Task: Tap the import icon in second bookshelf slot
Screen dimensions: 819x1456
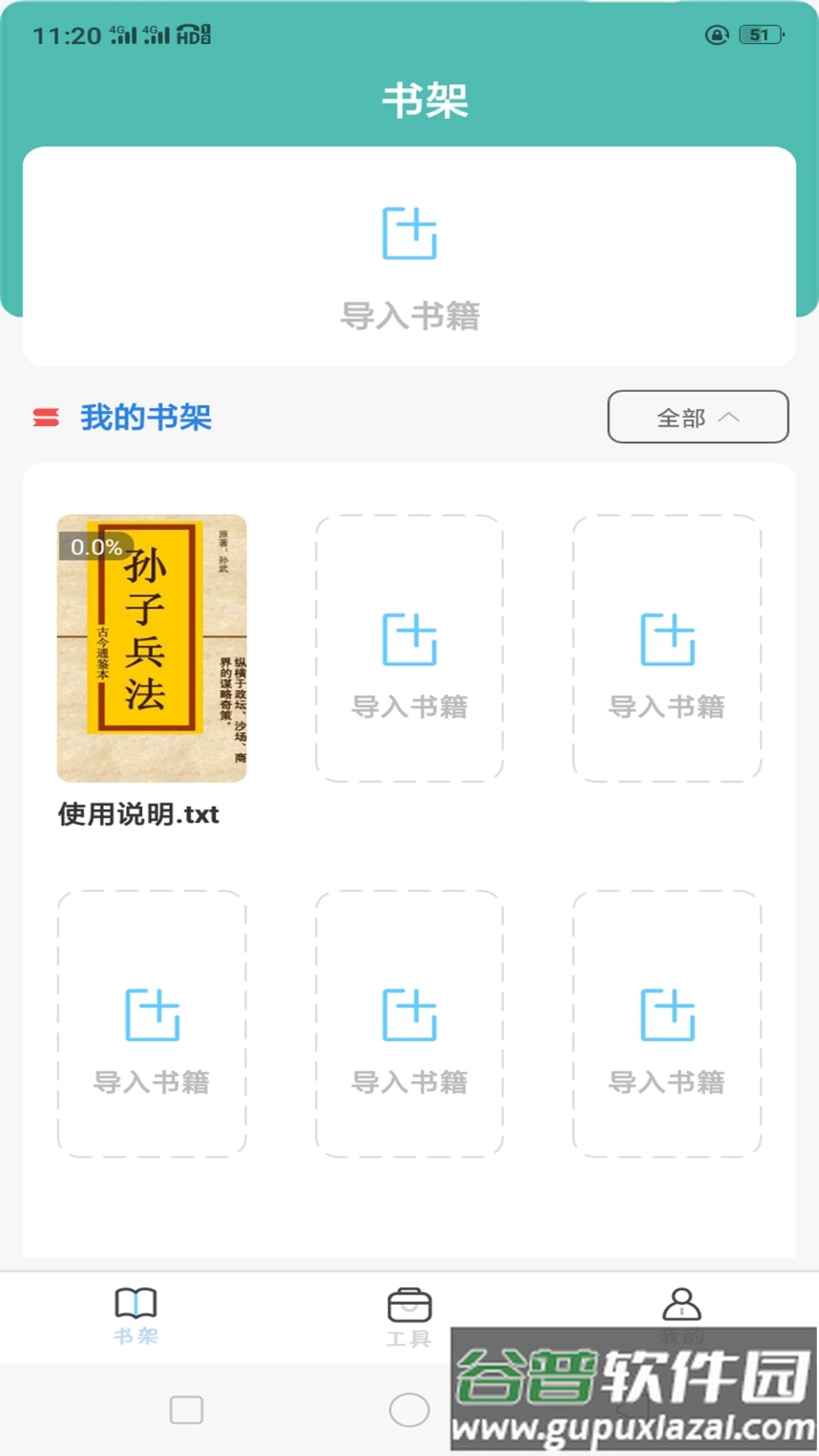Action: tap(409, 641)
